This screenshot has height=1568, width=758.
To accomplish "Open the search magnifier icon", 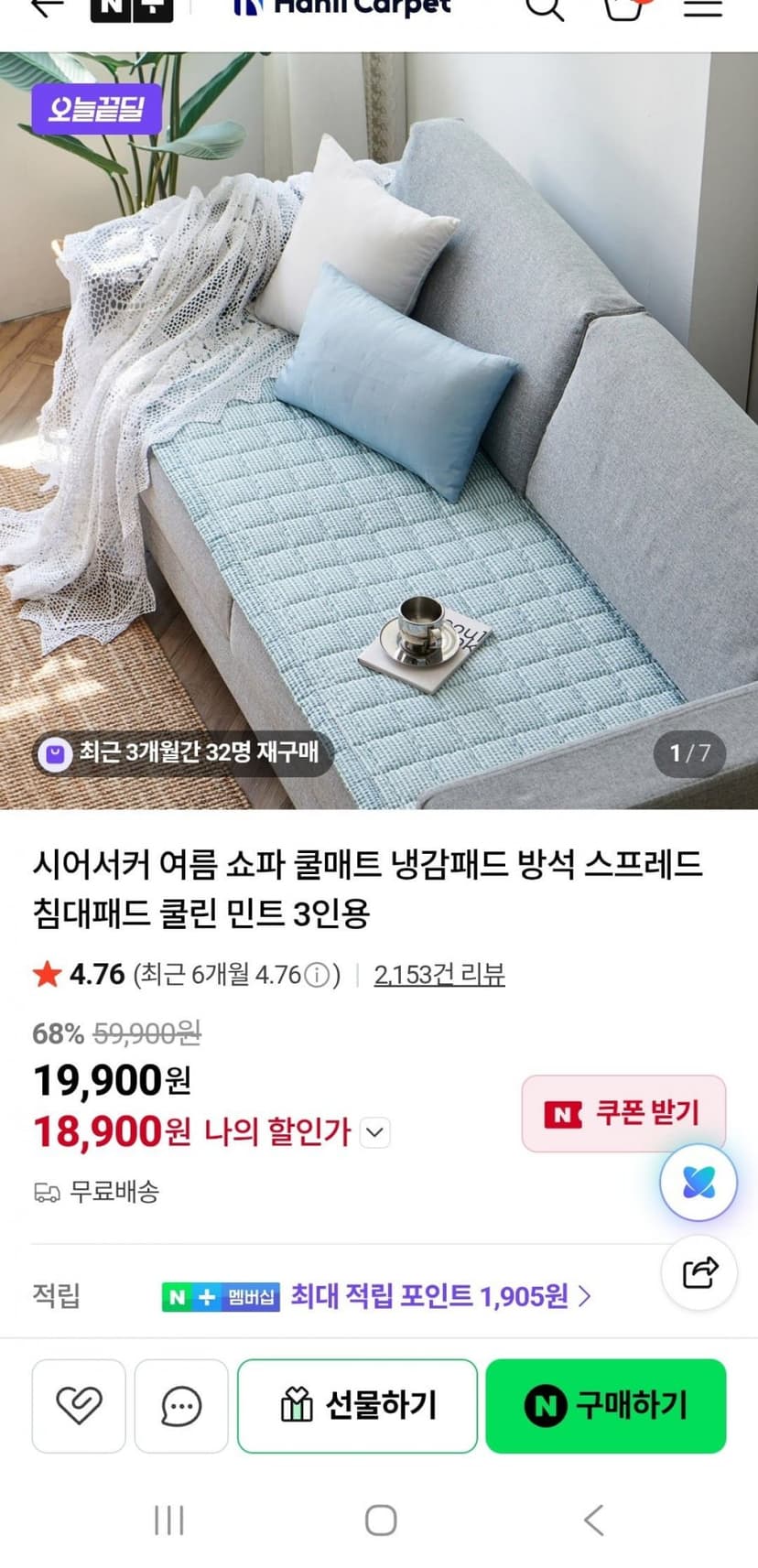I will [x=545, y=7].
